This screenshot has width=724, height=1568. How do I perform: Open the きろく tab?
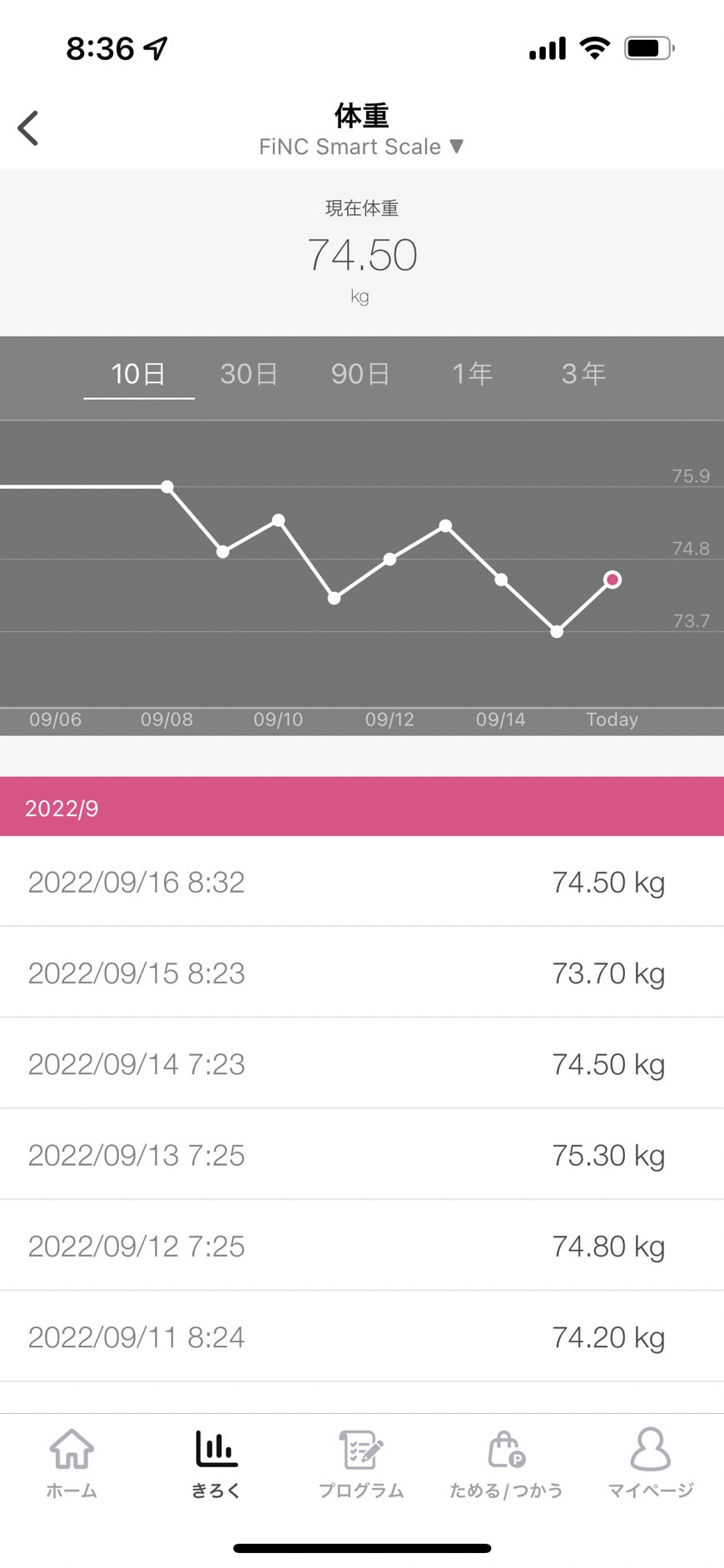click(x=216, y=1463)
